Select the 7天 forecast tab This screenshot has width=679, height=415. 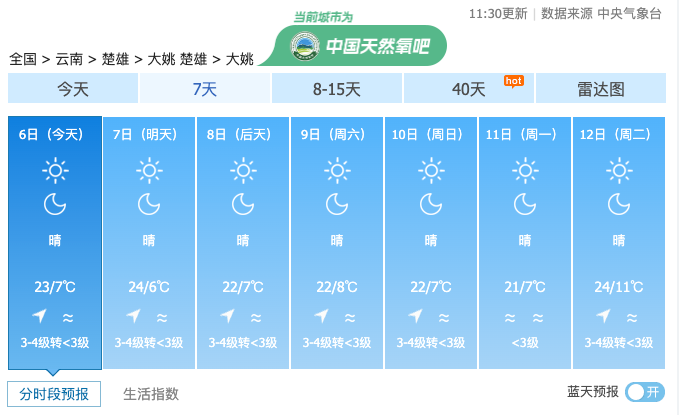click(205, 88)
